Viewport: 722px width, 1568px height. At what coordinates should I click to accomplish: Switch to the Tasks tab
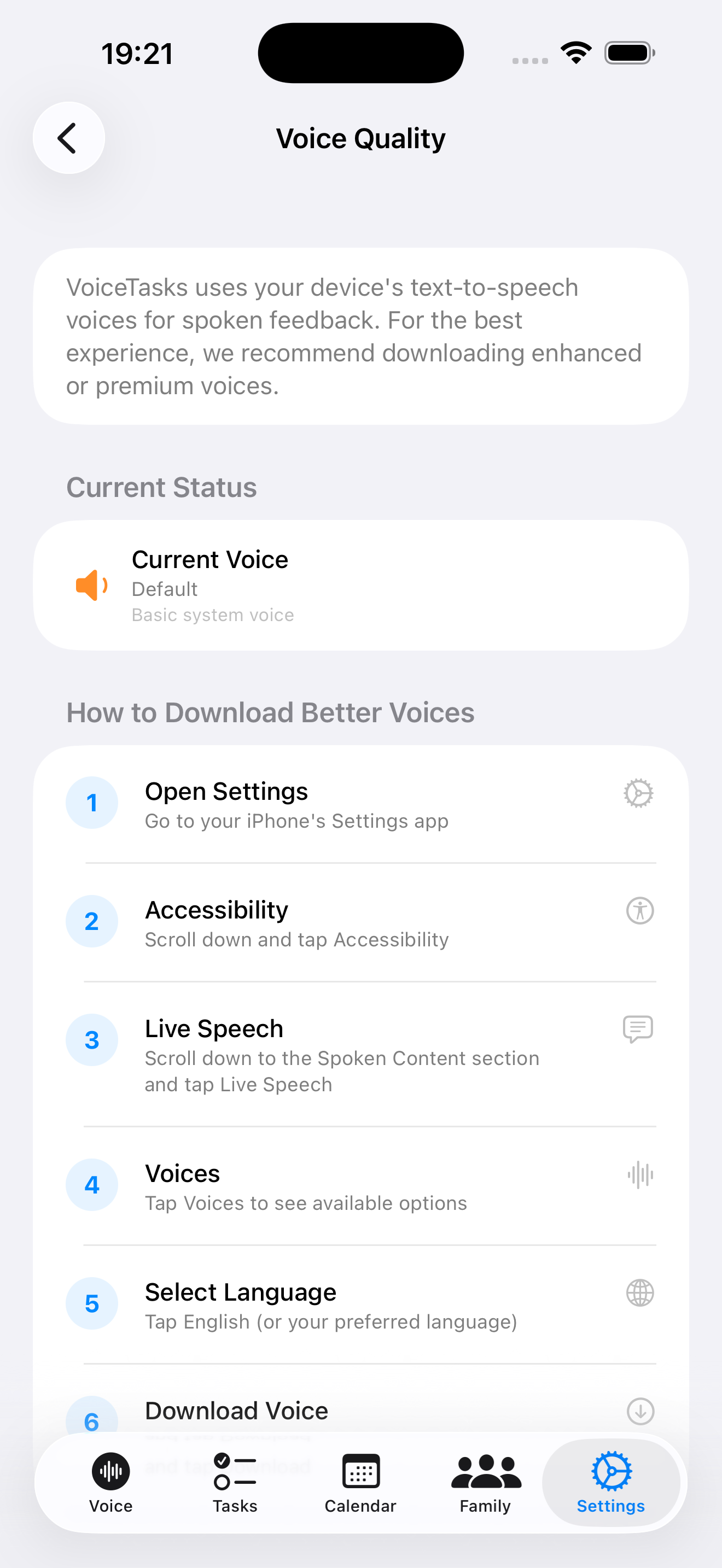coord(235,1484)
